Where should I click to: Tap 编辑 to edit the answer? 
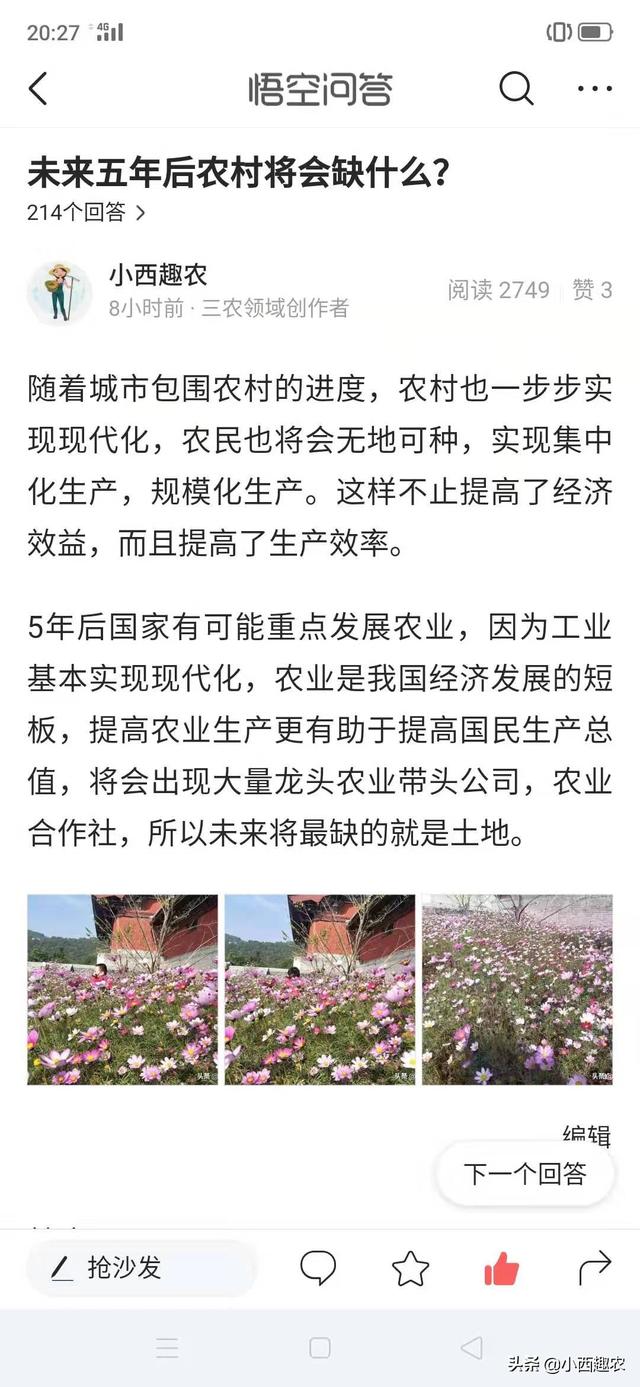click(587, 1134)
